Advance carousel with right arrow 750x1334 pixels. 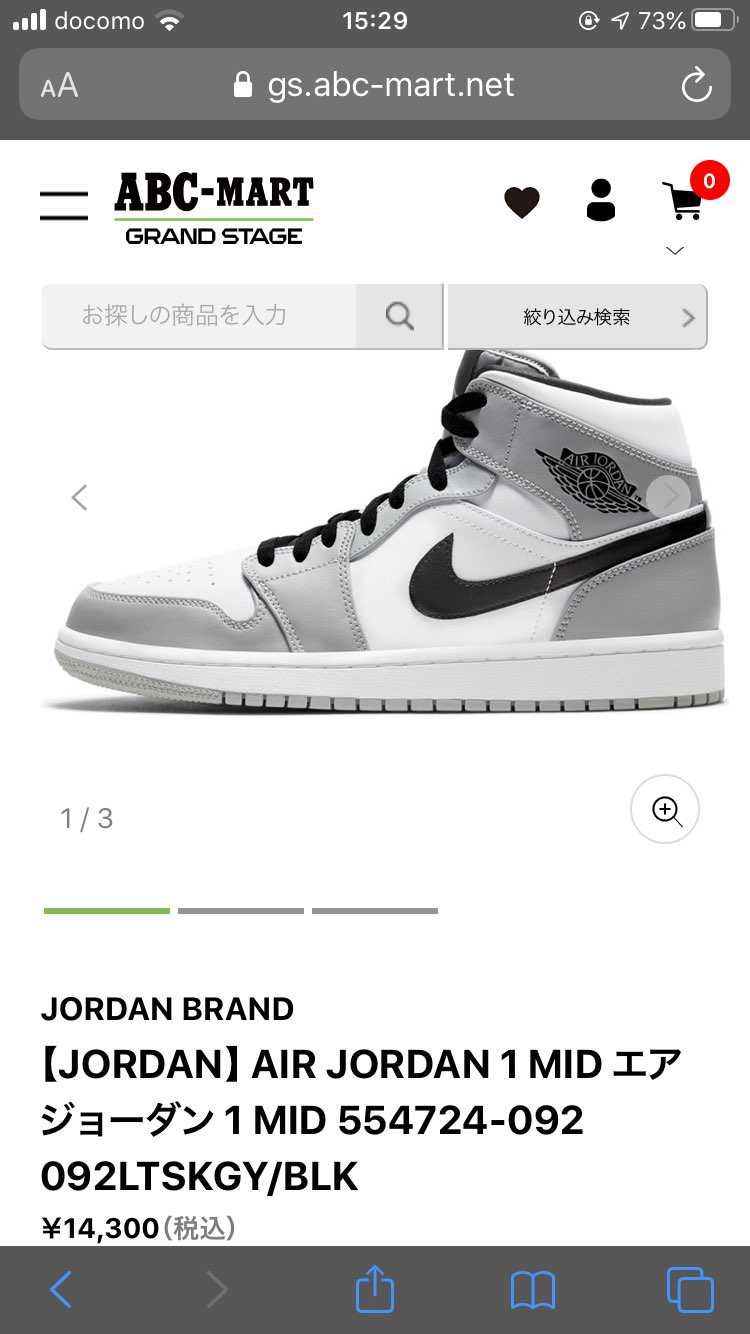(668, 497)
